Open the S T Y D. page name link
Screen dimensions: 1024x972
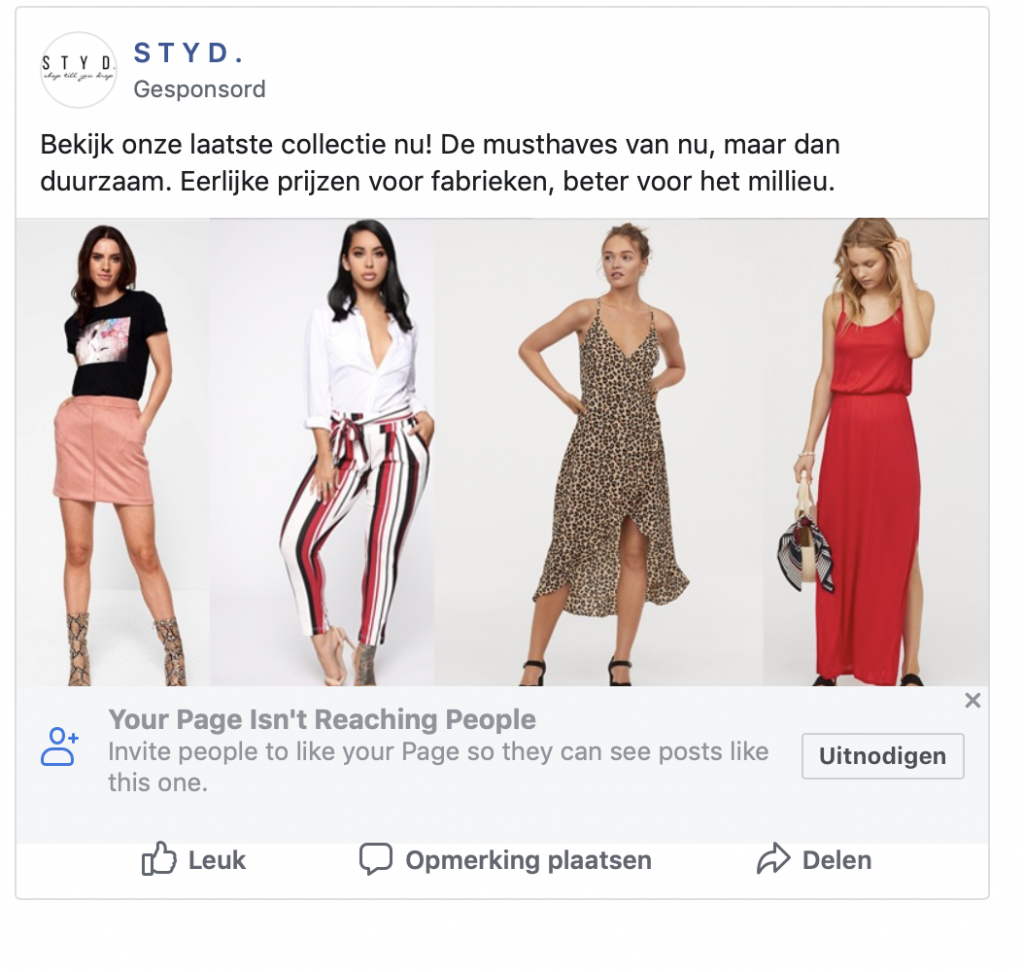(x=188, y=54)
